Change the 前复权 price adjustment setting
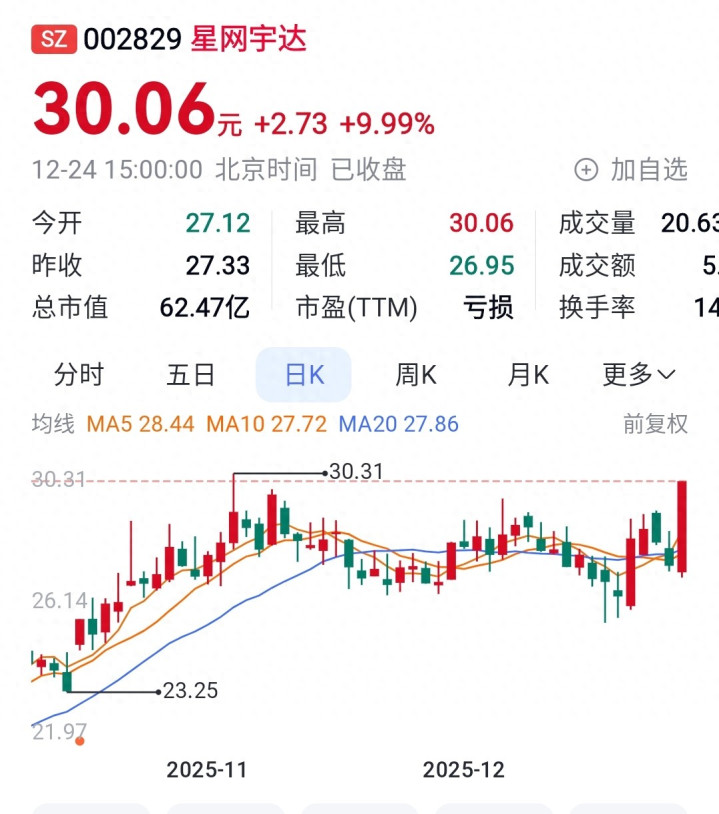 click(x=655, y=424)
